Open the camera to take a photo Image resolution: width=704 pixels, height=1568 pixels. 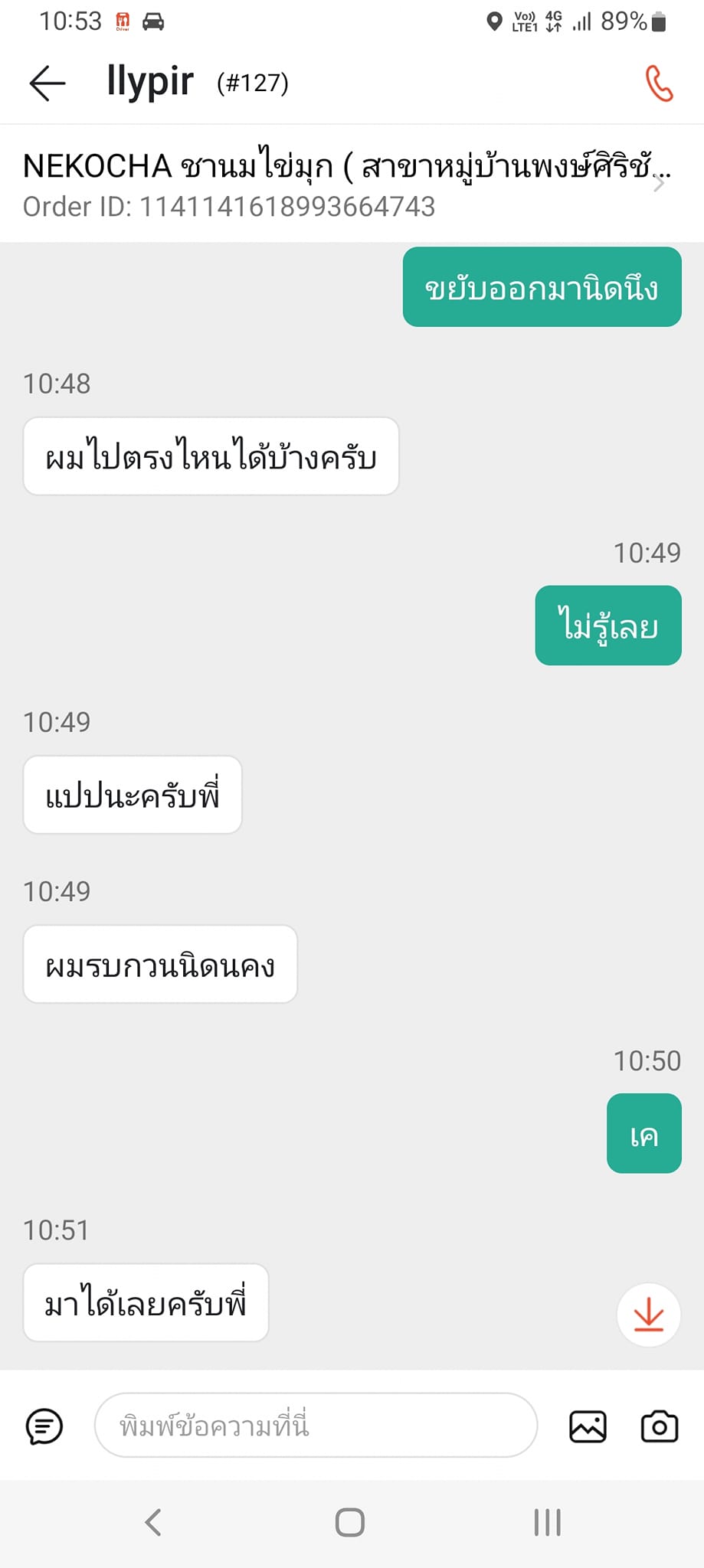pyautogui.click(x=659, y=1426)
